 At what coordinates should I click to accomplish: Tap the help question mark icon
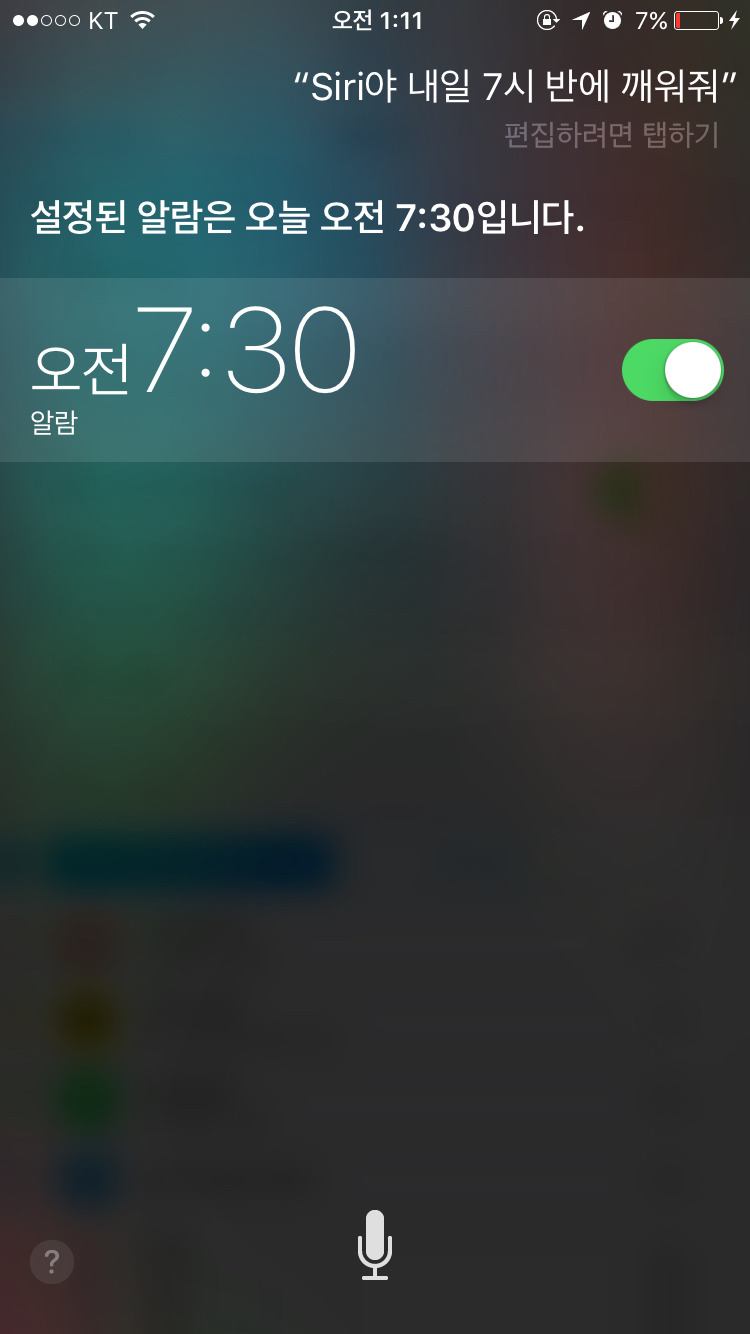click(51, 1262)
